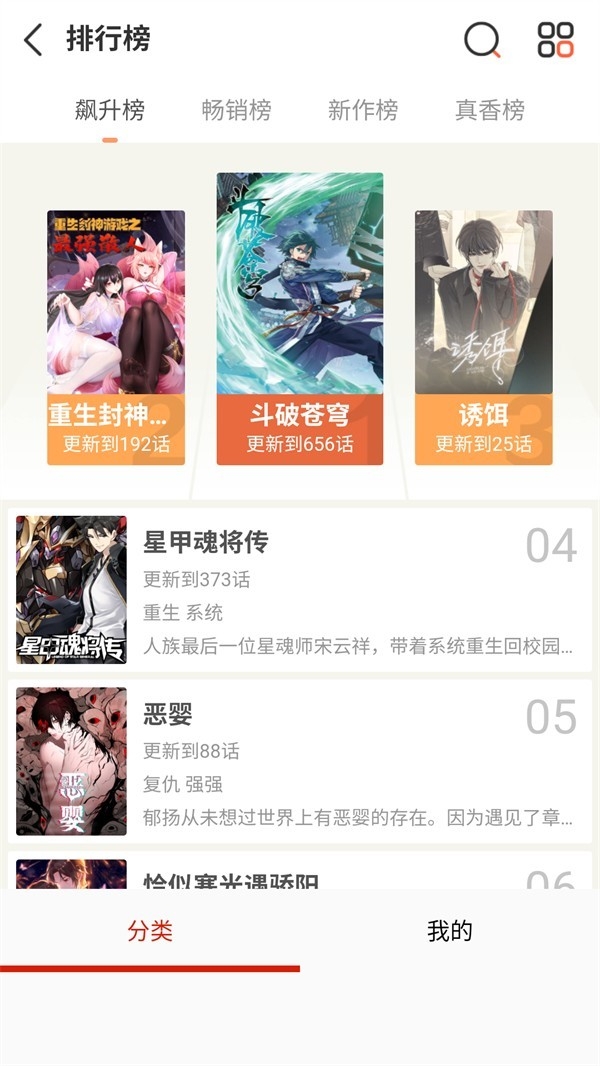Open 恶婴 comic details
600x1066 pixels.
coord(300,761)
